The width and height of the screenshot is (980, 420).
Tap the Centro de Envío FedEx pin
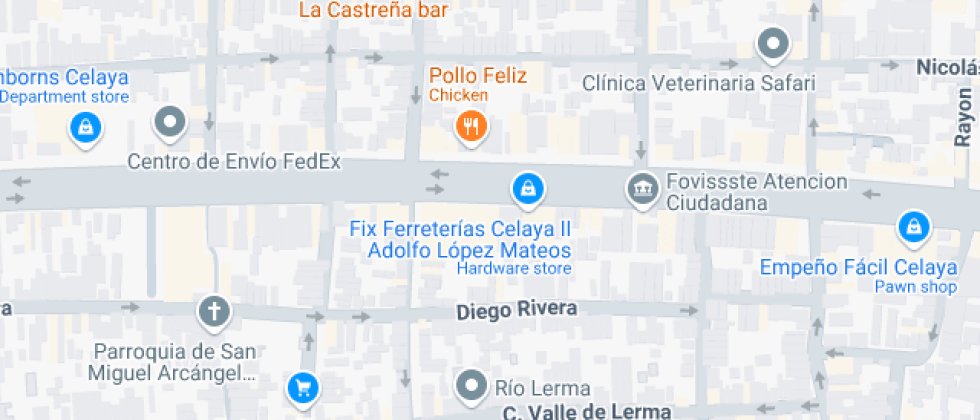pos(170,123)
